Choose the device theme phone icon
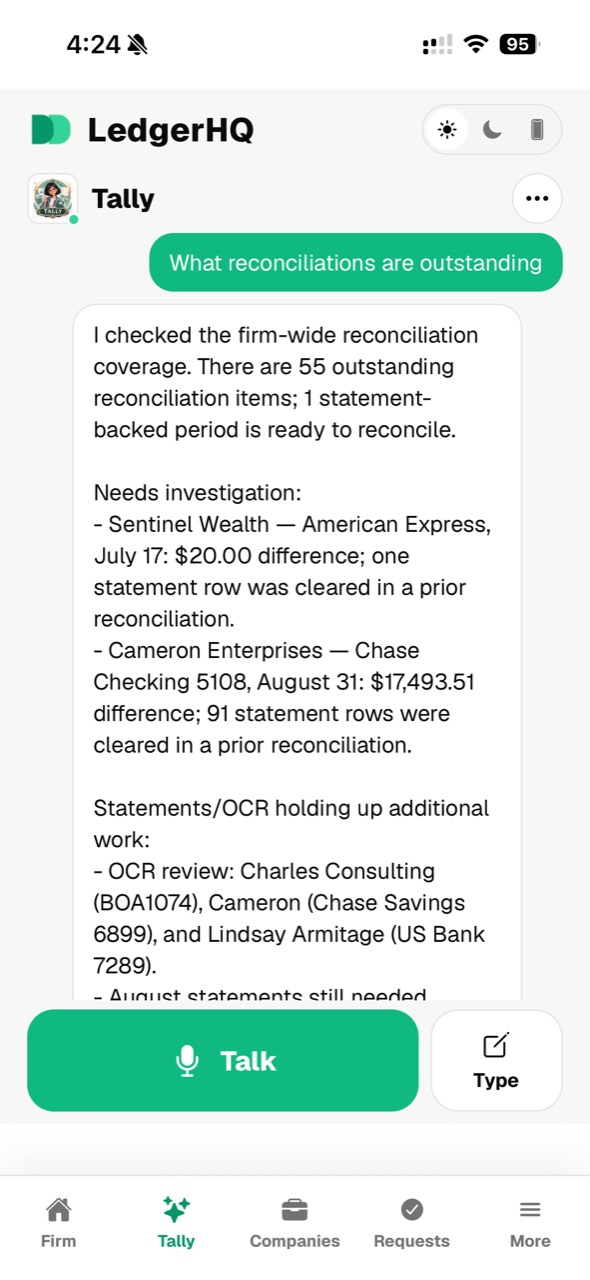This screenshot has height=1280, width=590. coord(537,130)
